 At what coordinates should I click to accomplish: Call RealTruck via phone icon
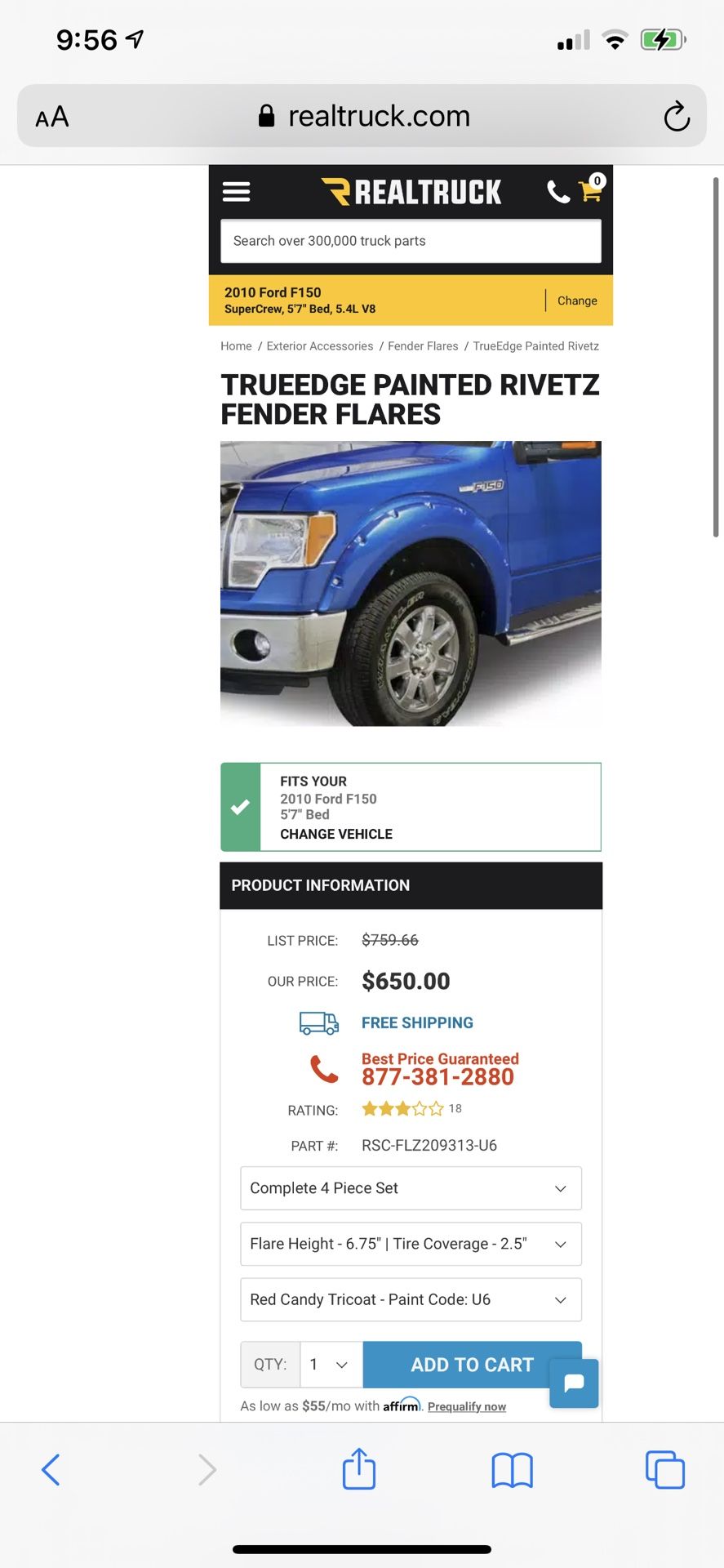558,192
